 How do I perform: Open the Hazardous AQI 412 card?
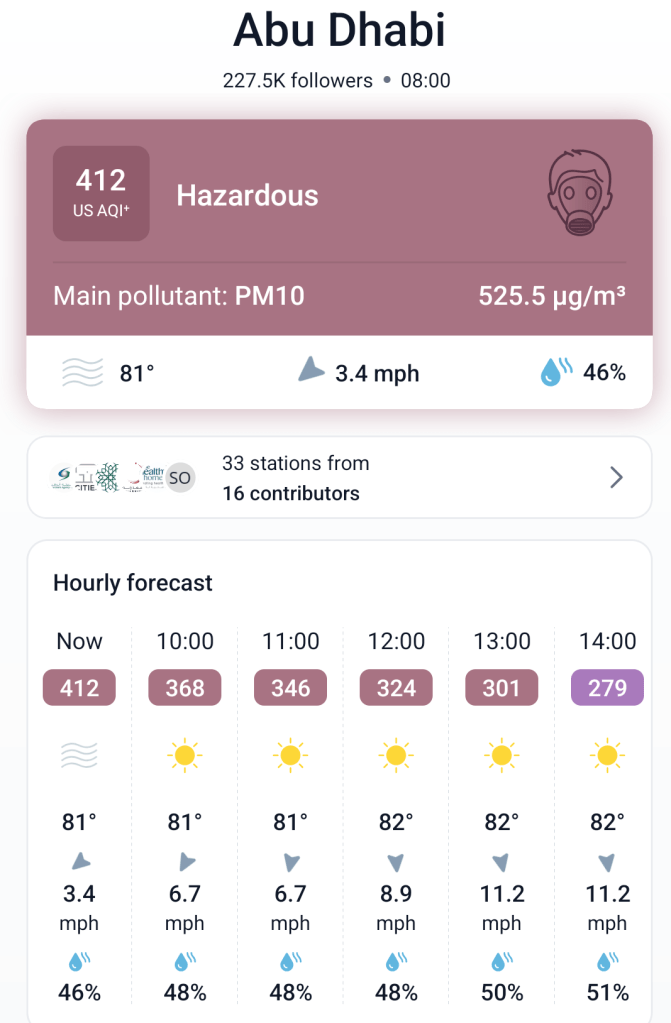pyautogui.click(x=339, y=227)
